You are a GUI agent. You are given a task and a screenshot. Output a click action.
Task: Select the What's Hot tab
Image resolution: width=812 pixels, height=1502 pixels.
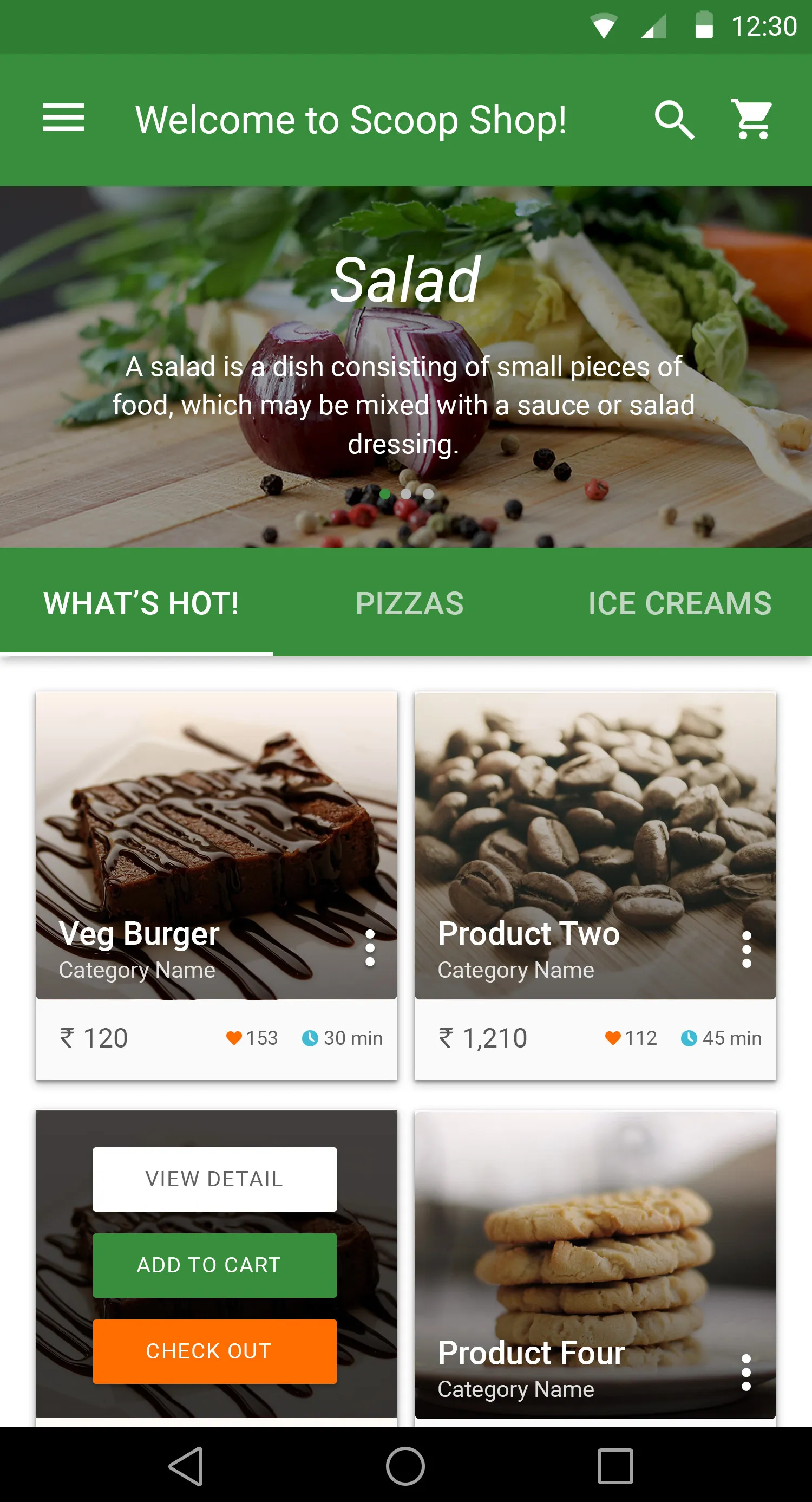click(141, 603)
